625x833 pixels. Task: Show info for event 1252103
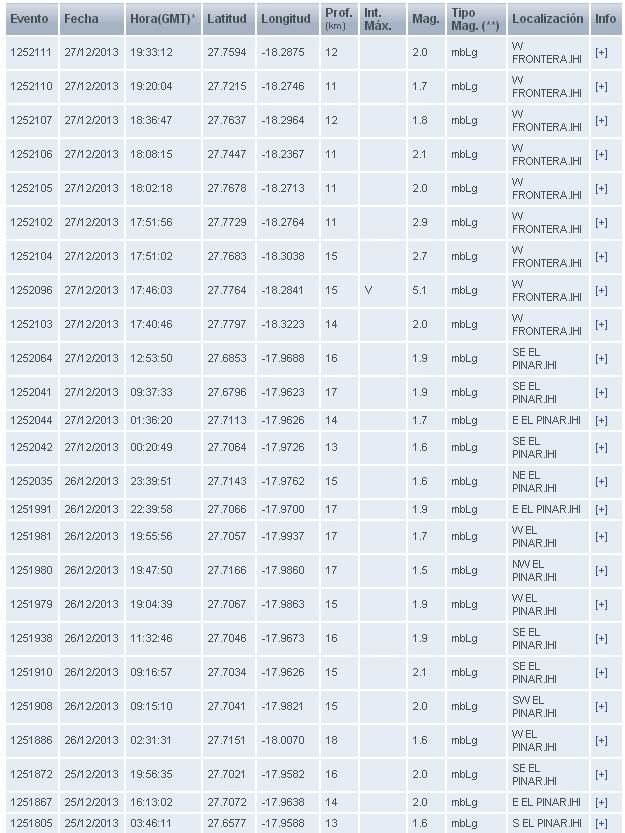601,324
